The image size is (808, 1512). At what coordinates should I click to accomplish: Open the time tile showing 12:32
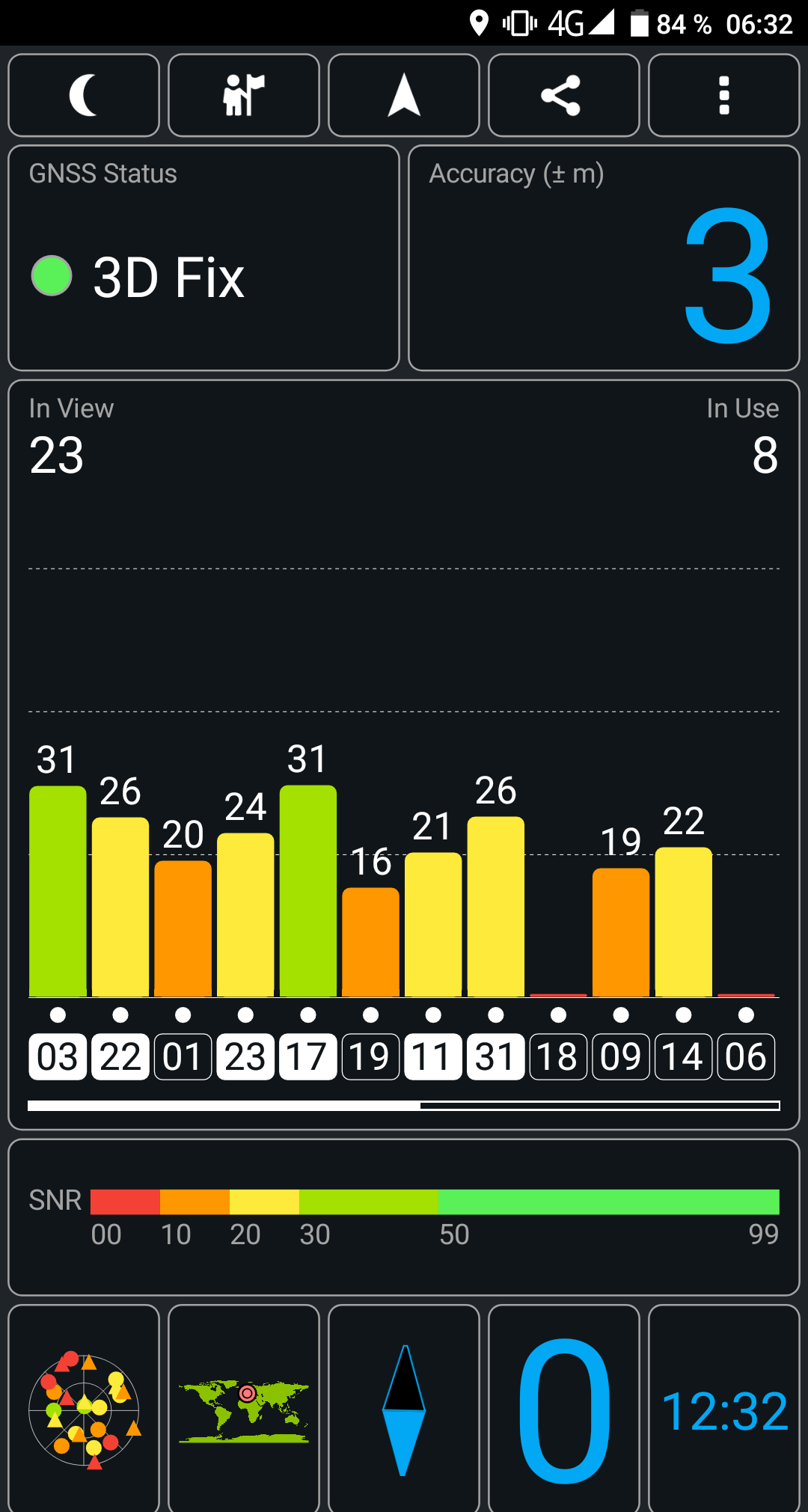pyautogui.click(x=724, y=1410)
